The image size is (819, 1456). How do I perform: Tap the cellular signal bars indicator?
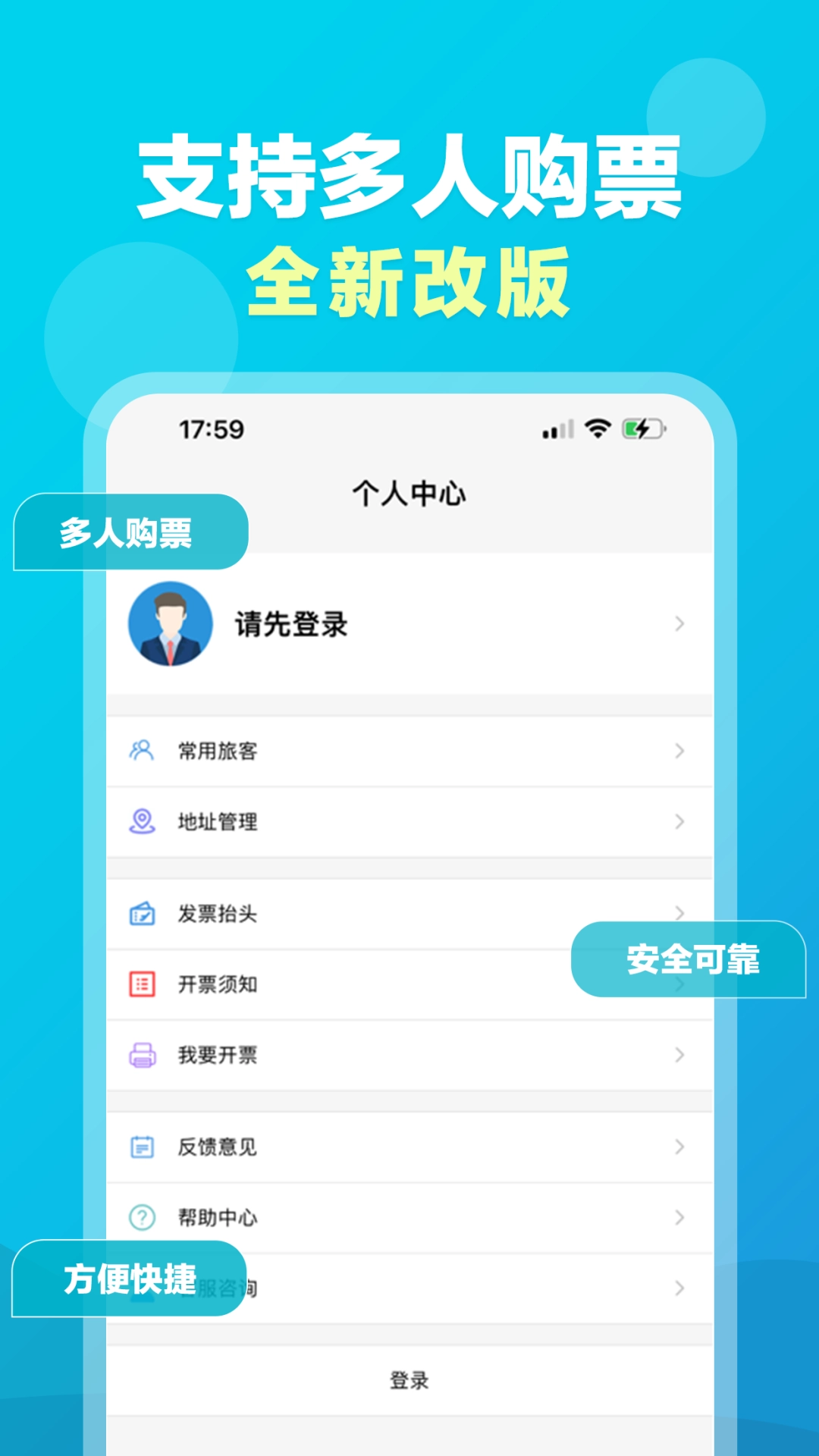(x=559, y=428)
